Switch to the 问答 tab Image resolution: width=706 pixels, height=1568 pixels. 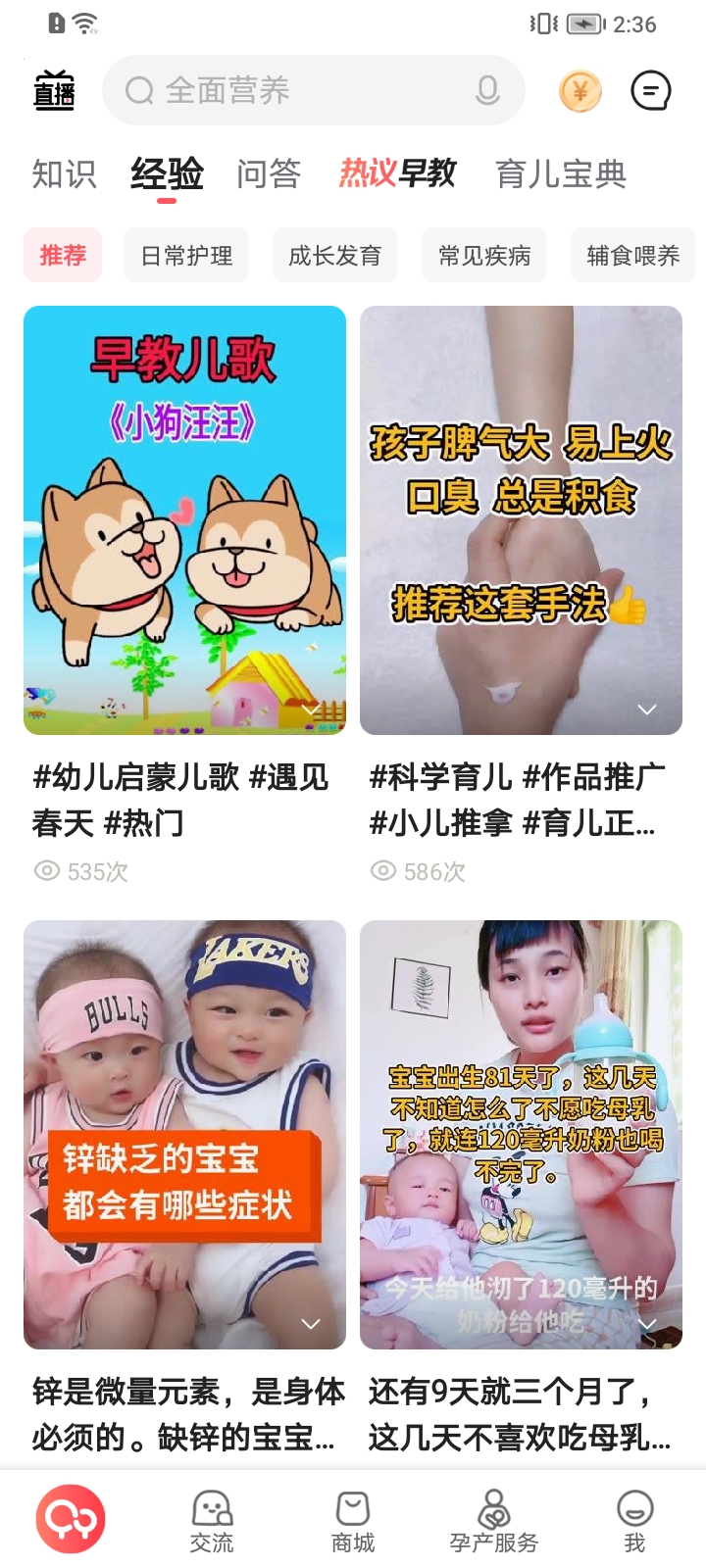[x=268, y=174]
